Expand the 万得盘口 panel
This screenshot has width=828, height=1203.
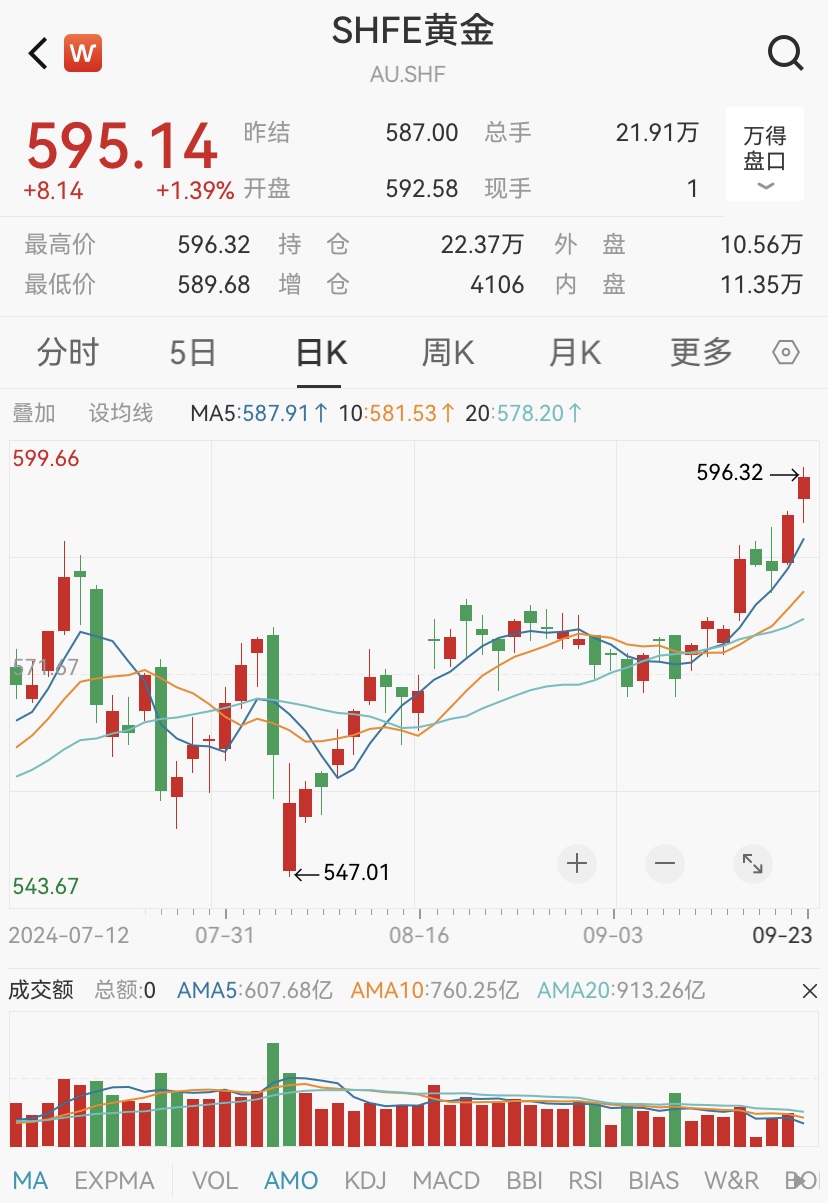(765, 156)
